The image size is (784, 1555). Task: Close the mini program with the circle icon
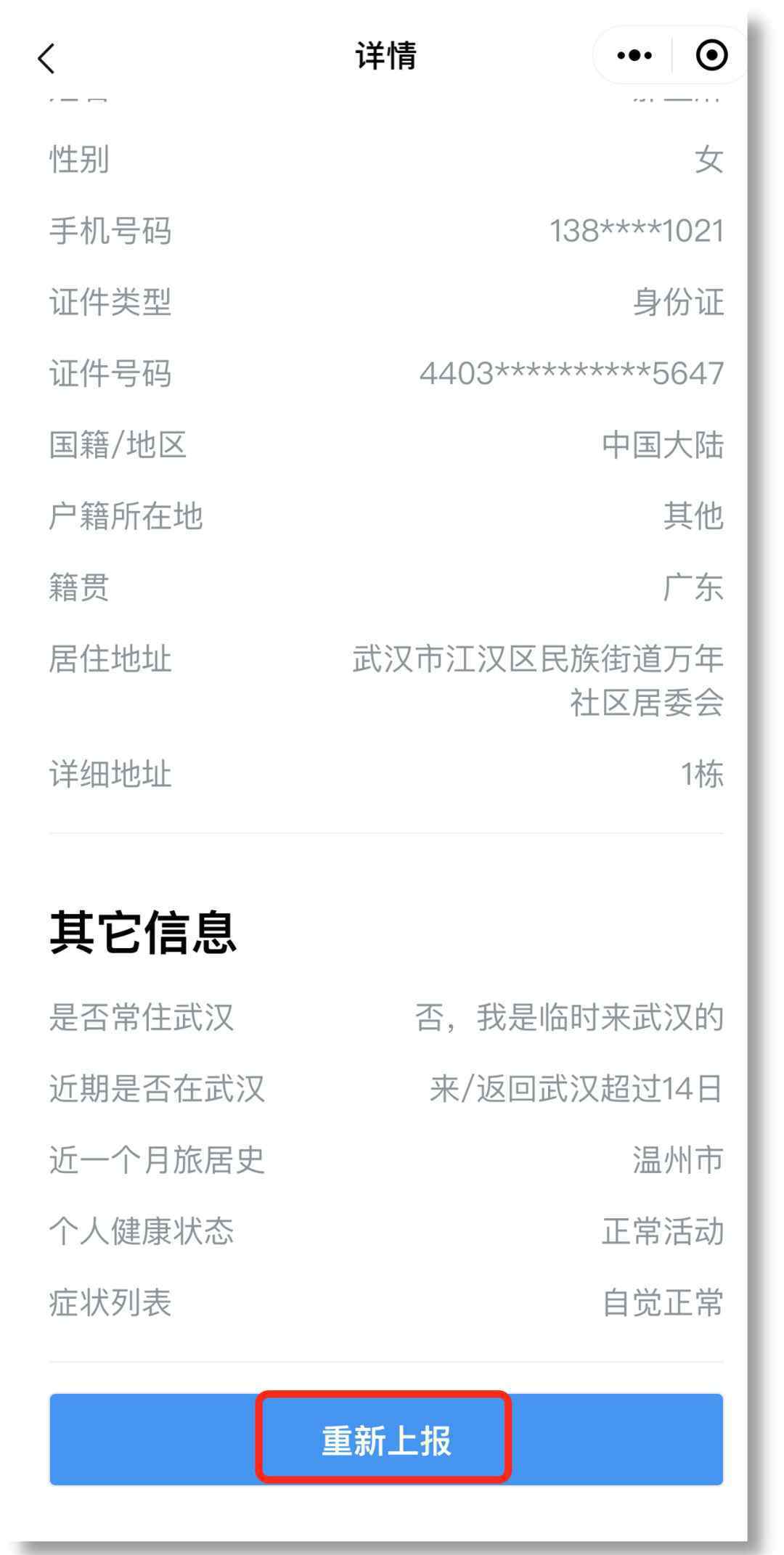coord(711,55)
